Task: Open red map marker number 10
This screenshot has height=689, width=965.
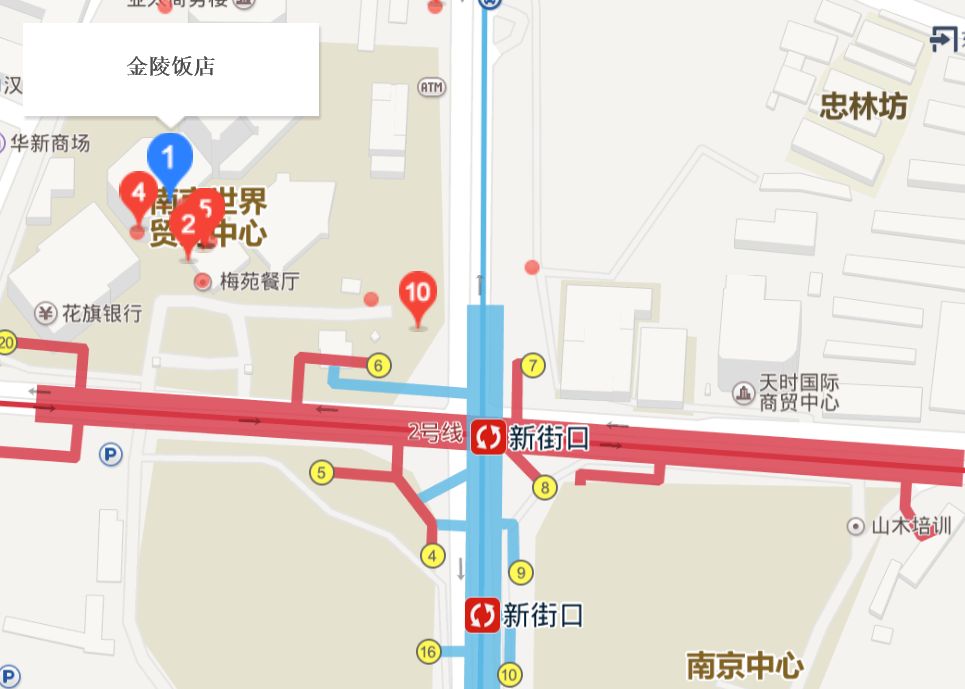Action: click(418, 293)
